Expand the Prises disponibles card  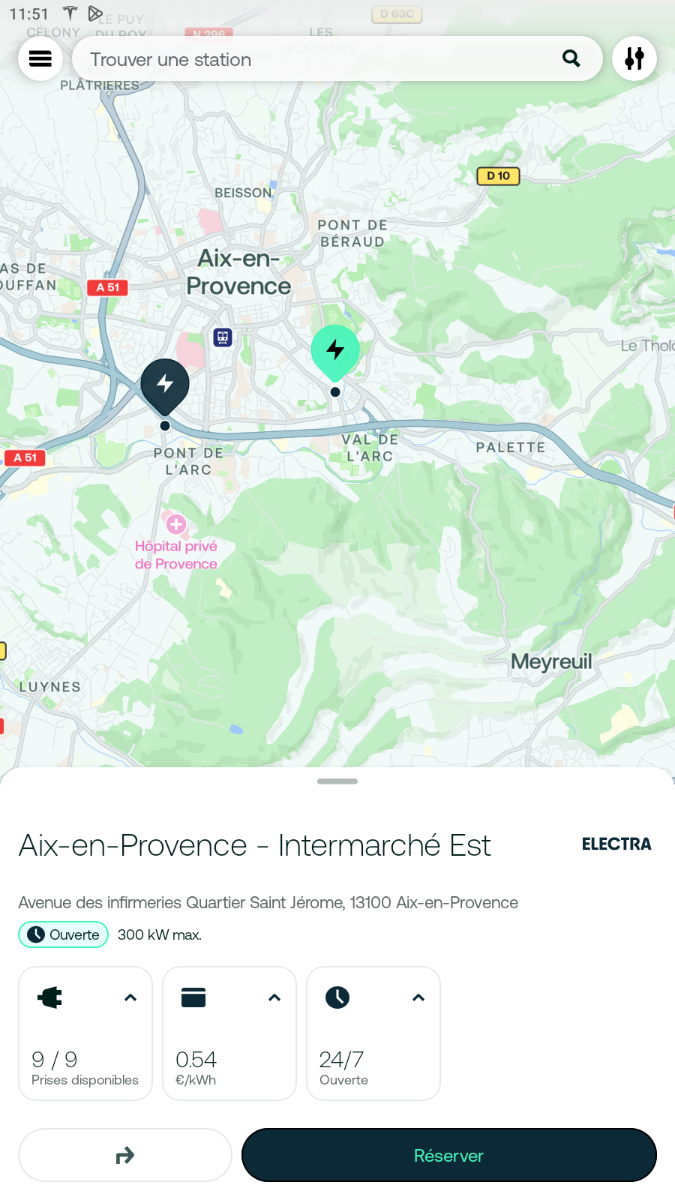tap(86, 1033)
